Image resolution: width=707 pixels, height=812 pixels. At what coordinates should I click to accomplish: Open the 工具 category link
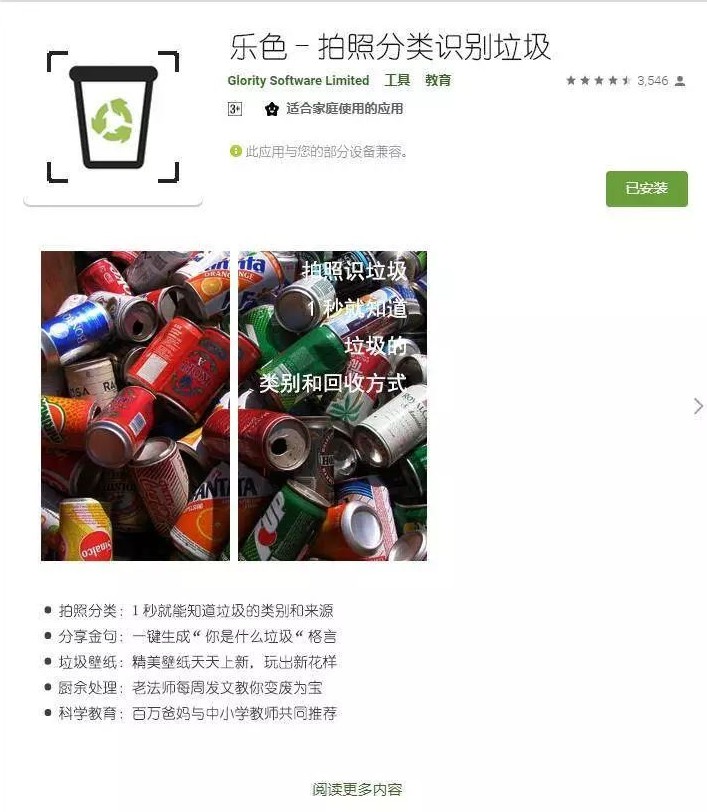point(397,81)
